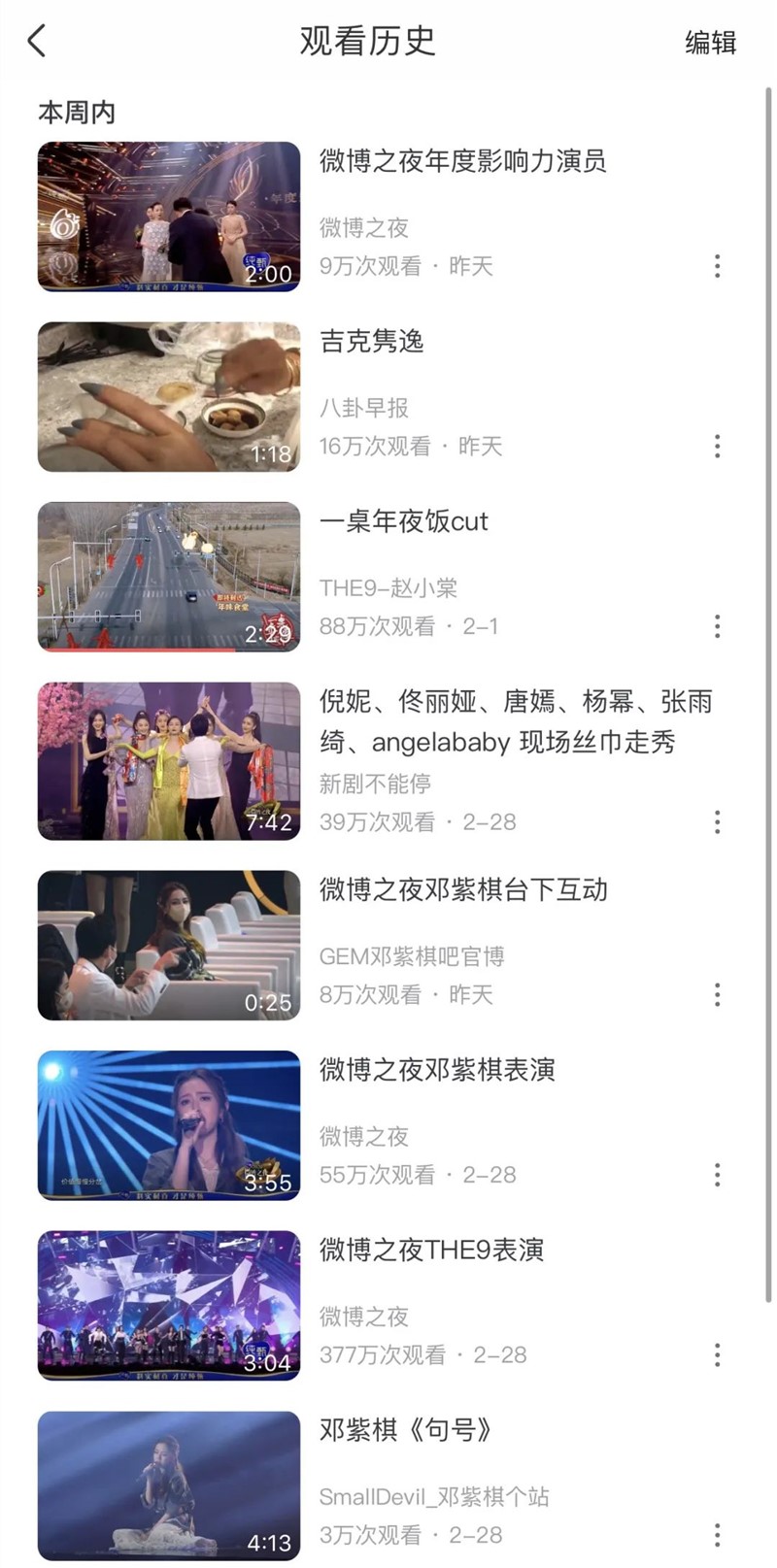Click the overflow menu beside 微博之夜THE9表演
Viewport: 777px width, 1568px height.
[x=717, y=1356]
